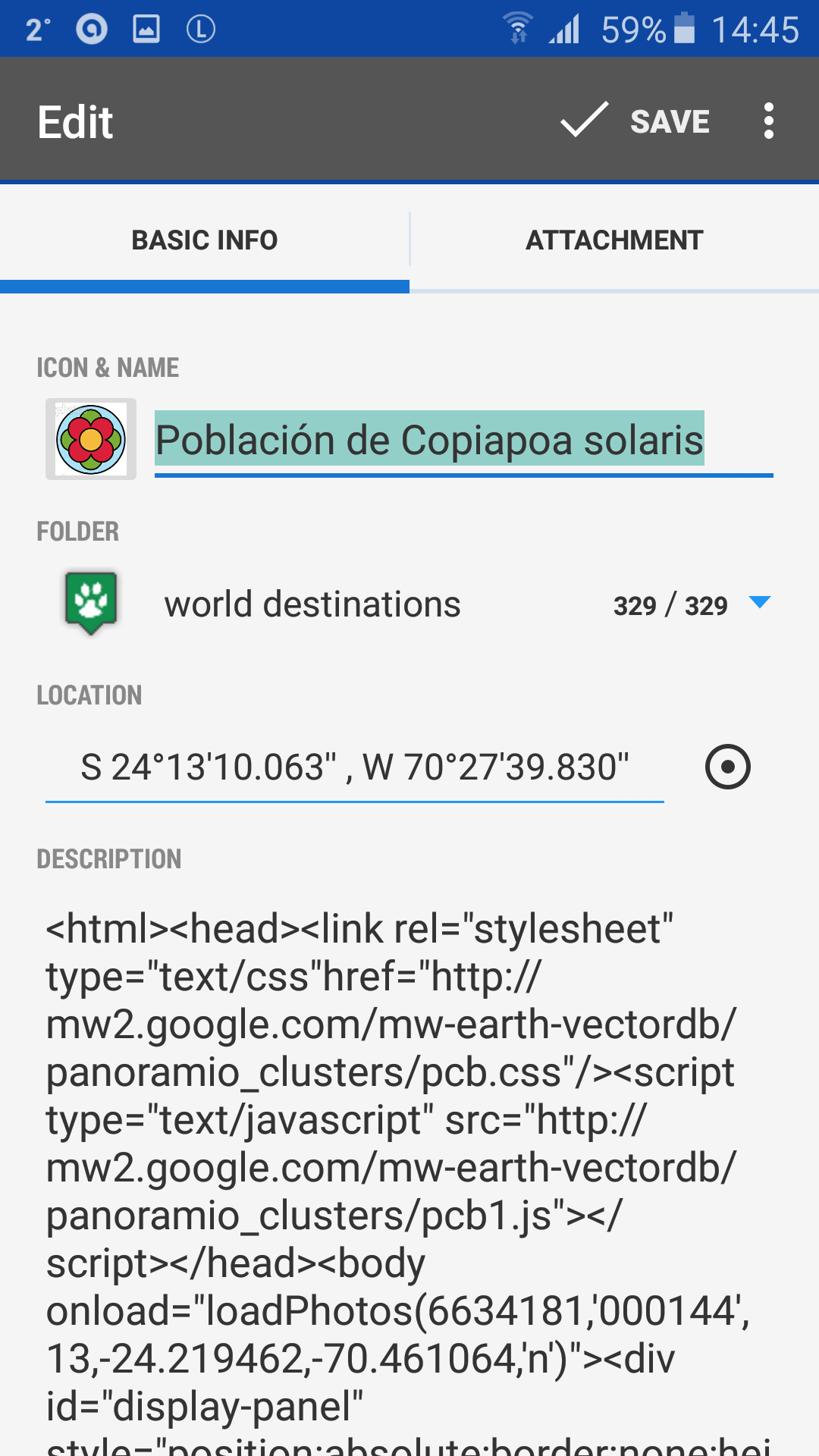Edit the name Población de Copiapoa solaris
Viewport: 819px width, 1456px height.
point(463,441)
